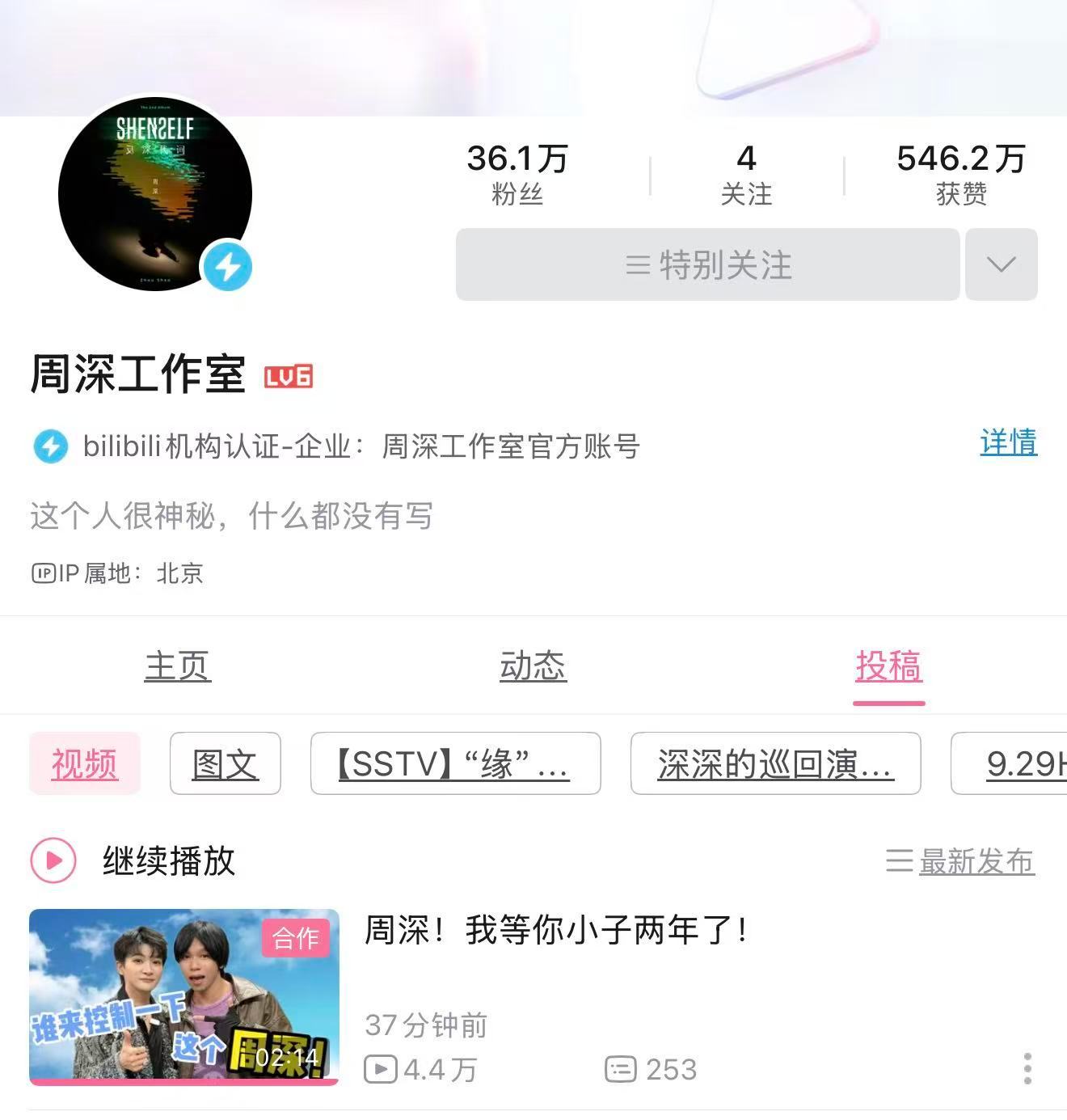Image resolution: width=1067 pixels, height=1120 pixels.
Task: Click the LV6 level badge beside the username
Action: click(x=289, y=377)
